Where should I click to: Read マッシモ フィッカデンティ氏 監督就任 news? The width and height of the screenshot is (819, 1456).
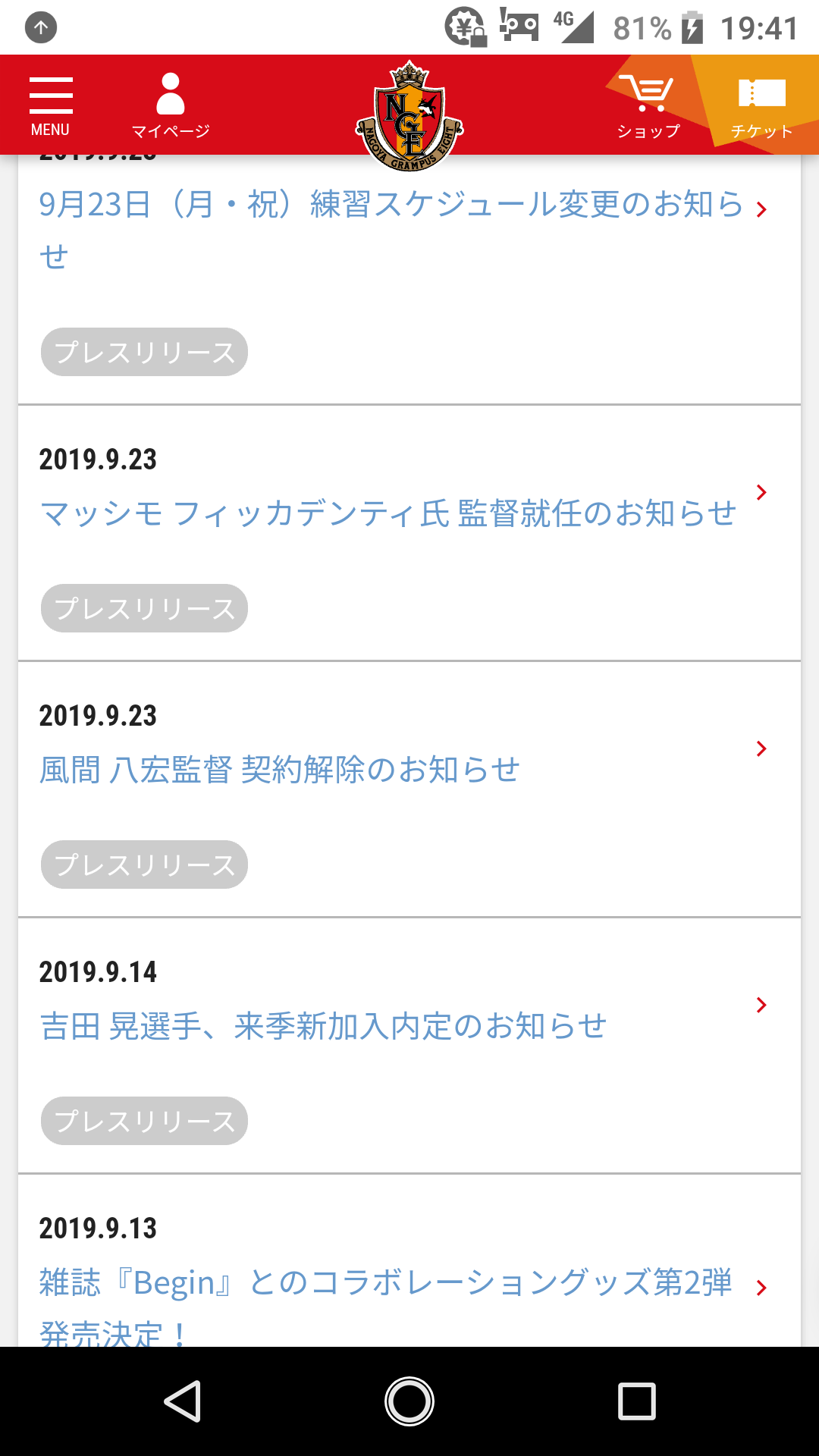point(388,513)
